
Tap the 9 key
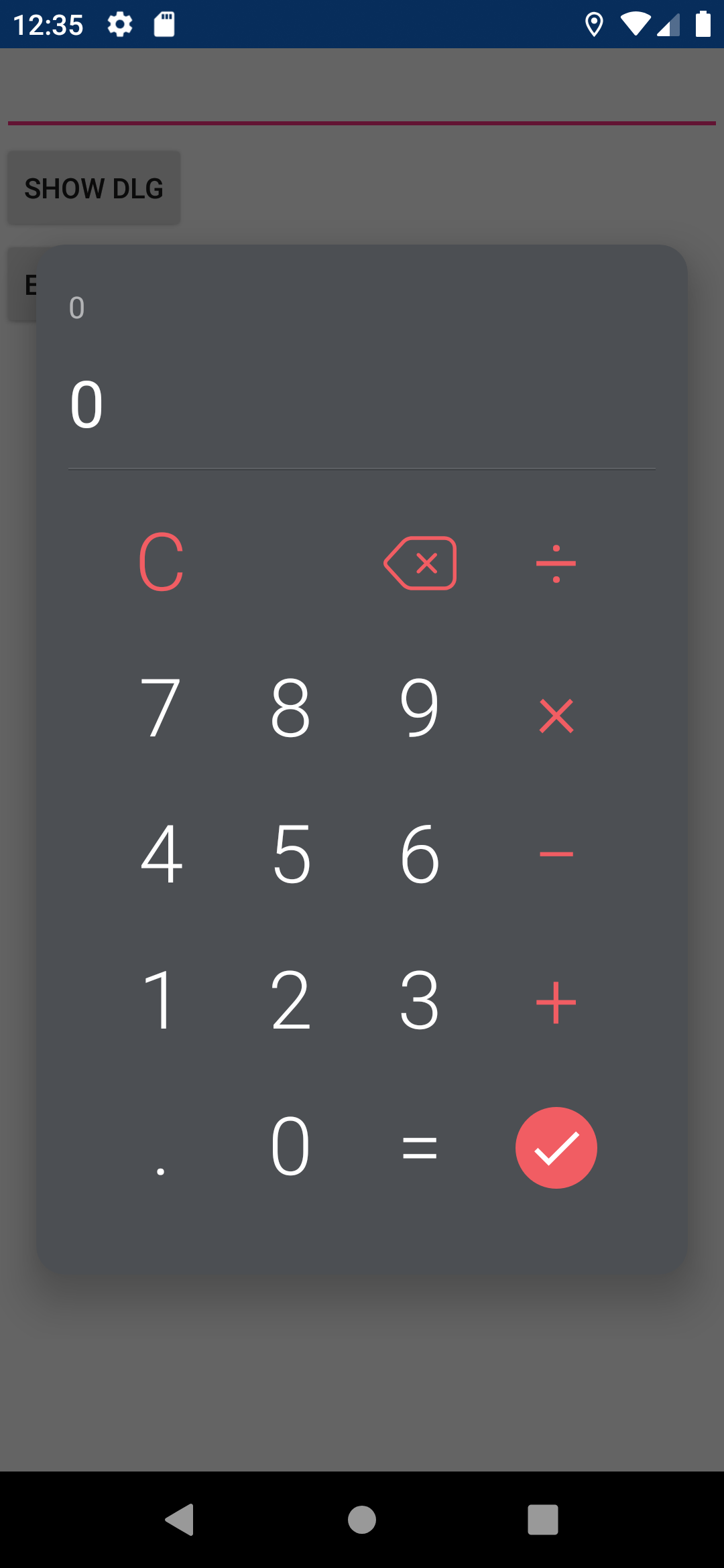(x=420, y=708)
